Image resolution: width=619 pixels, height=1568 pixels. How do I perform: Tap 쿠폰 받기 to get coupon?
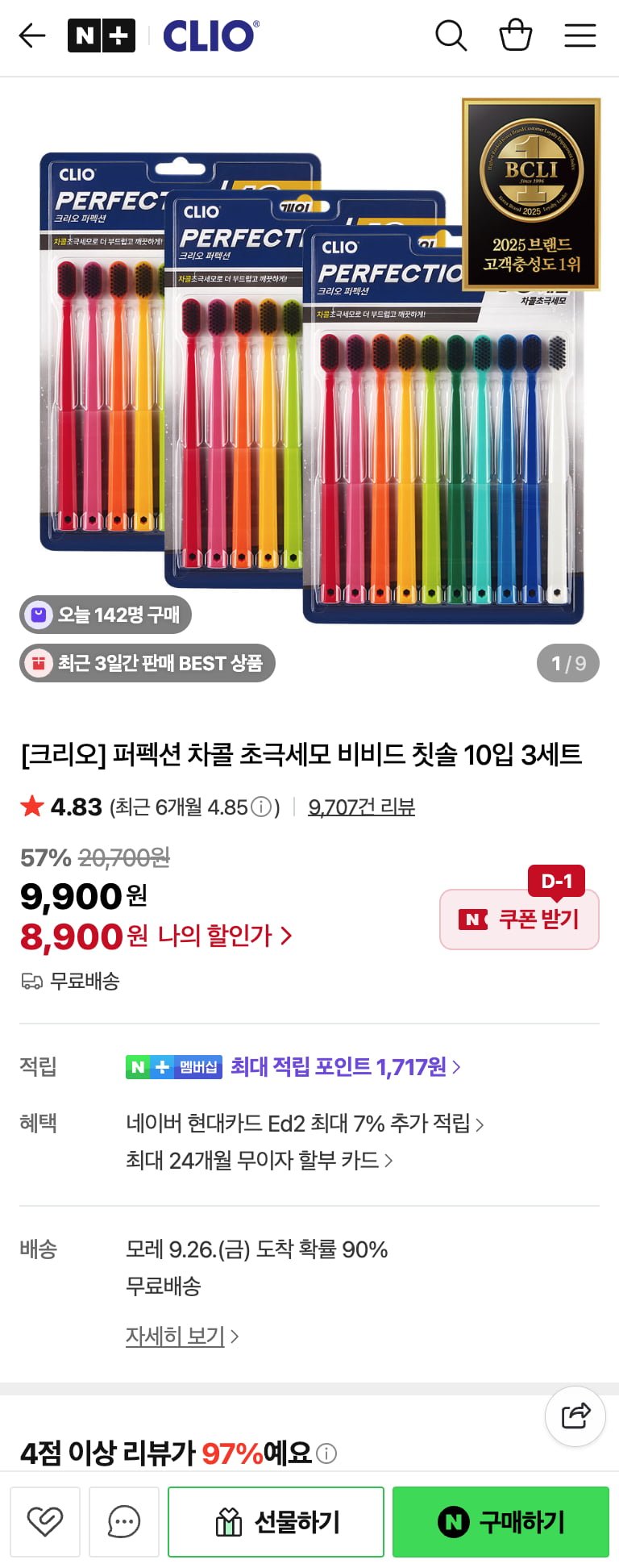pos(519,920)
